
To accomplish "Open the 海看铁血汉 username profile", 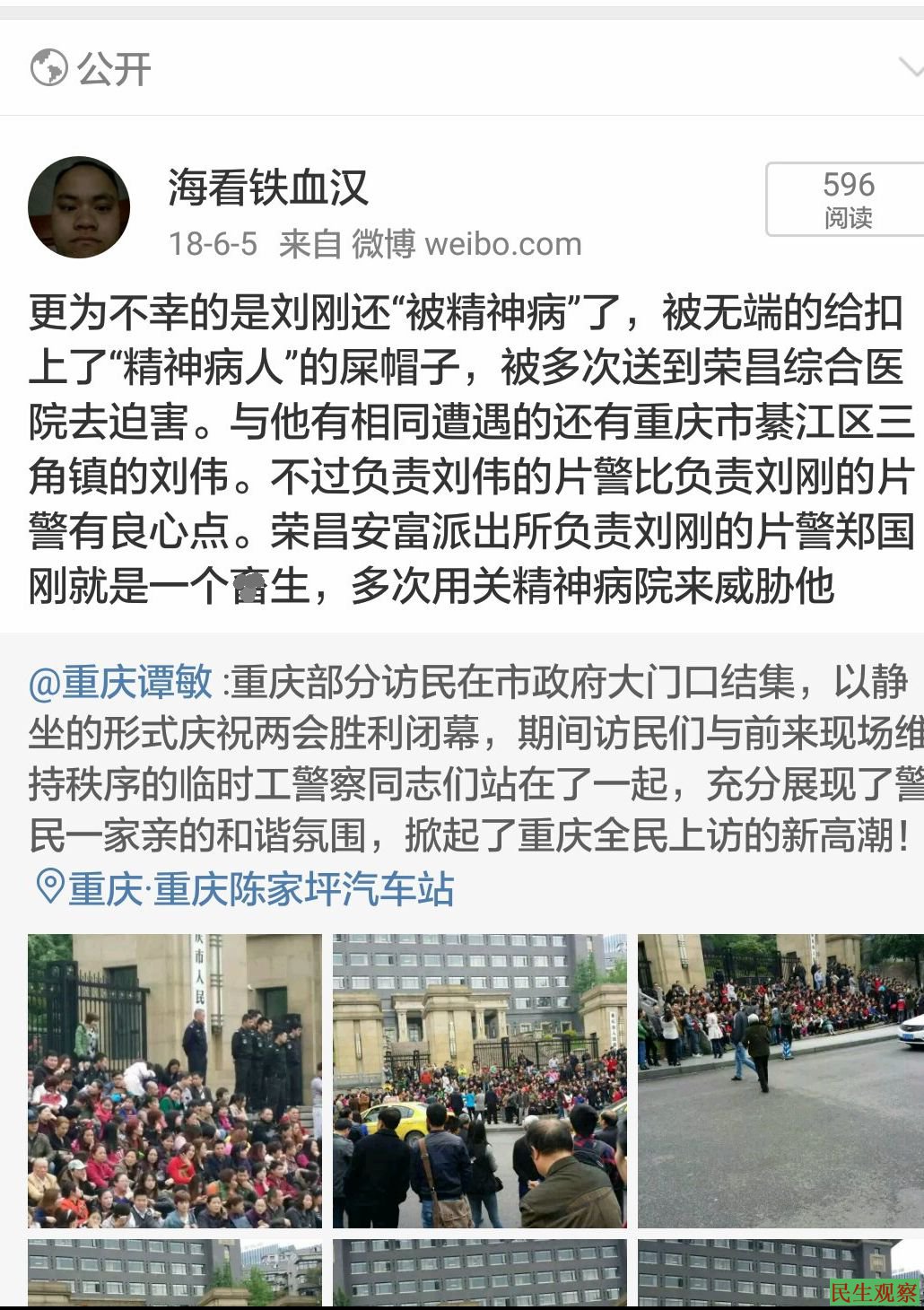I will click(x=267, y=188).
